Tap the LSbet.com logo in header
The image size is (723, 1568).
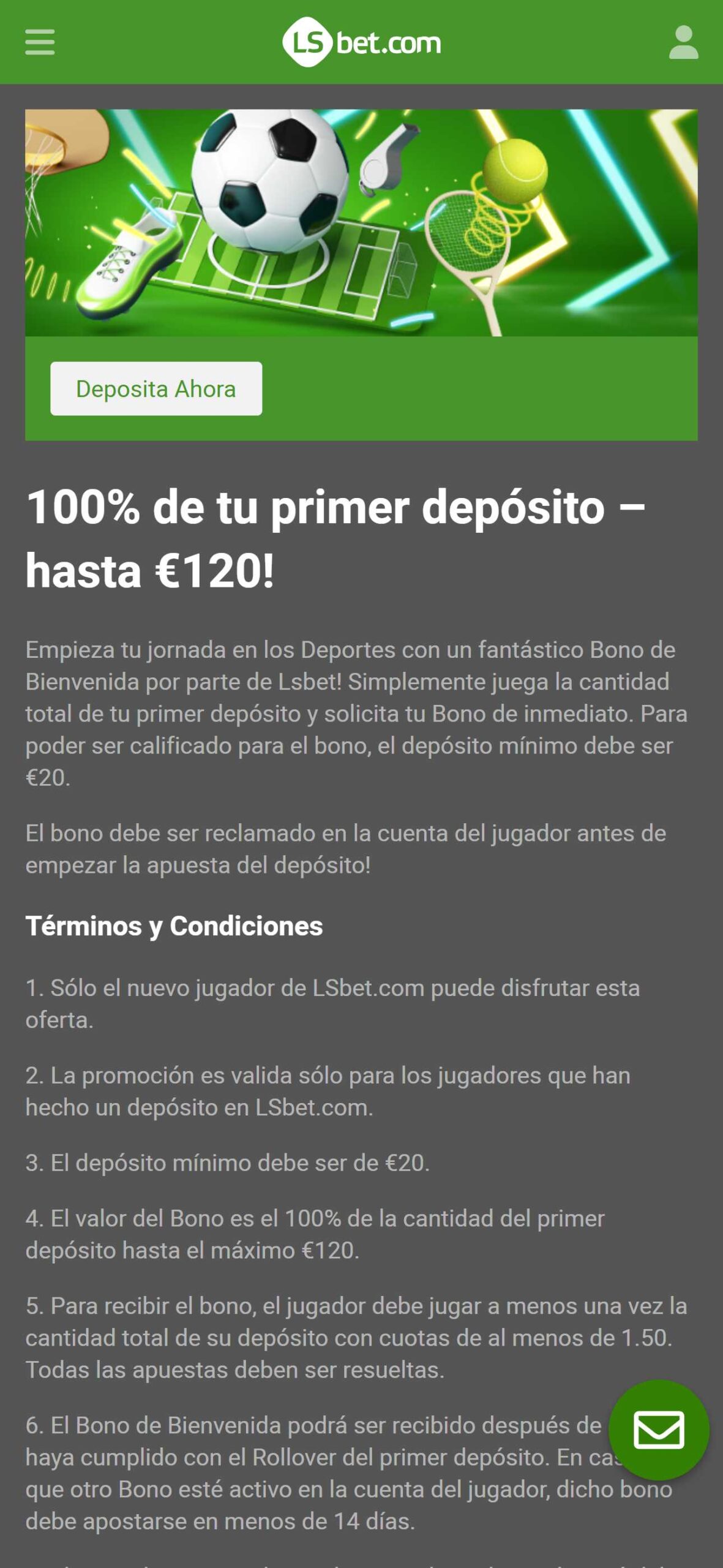click(x=361, y=42)
